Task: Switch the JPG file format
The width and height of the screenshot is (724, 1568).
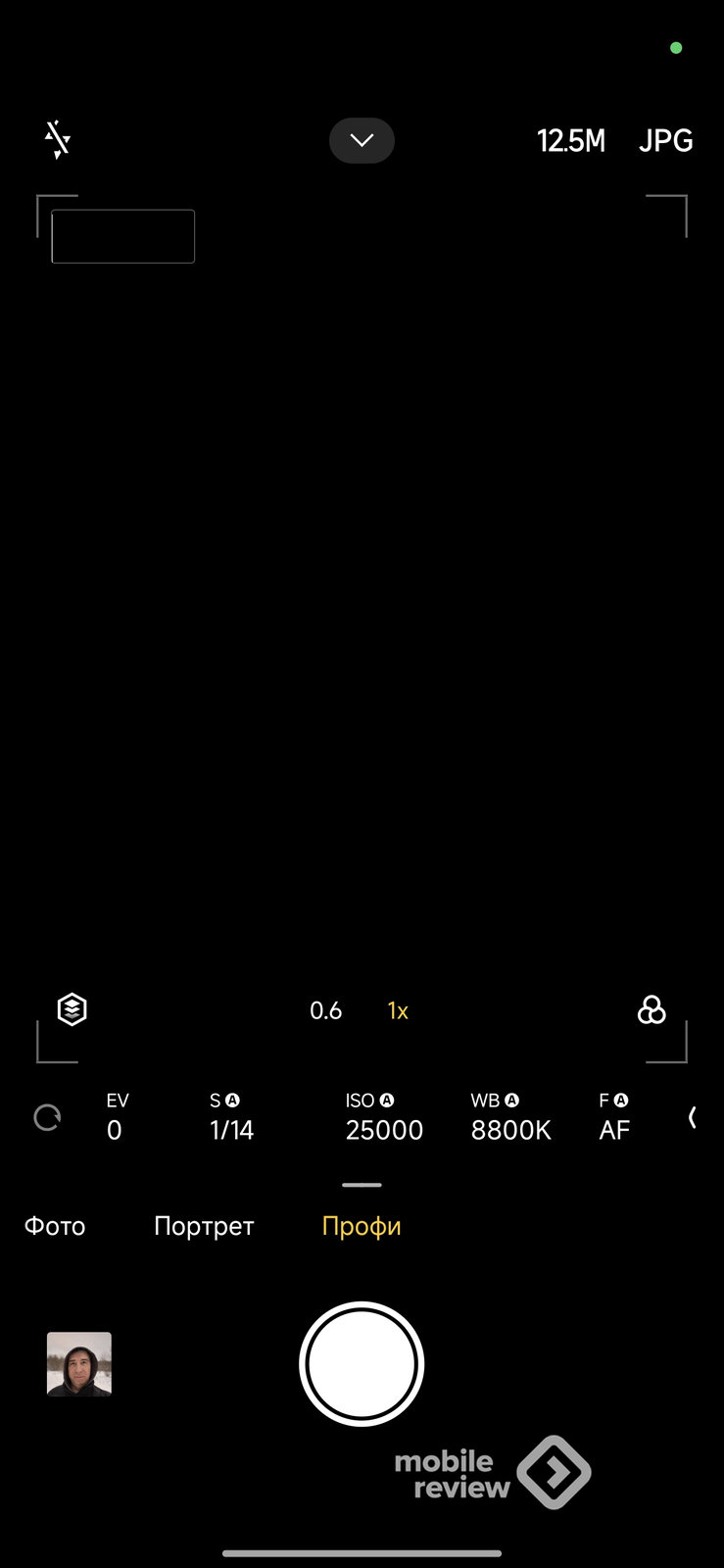Action: coord(665,141)
